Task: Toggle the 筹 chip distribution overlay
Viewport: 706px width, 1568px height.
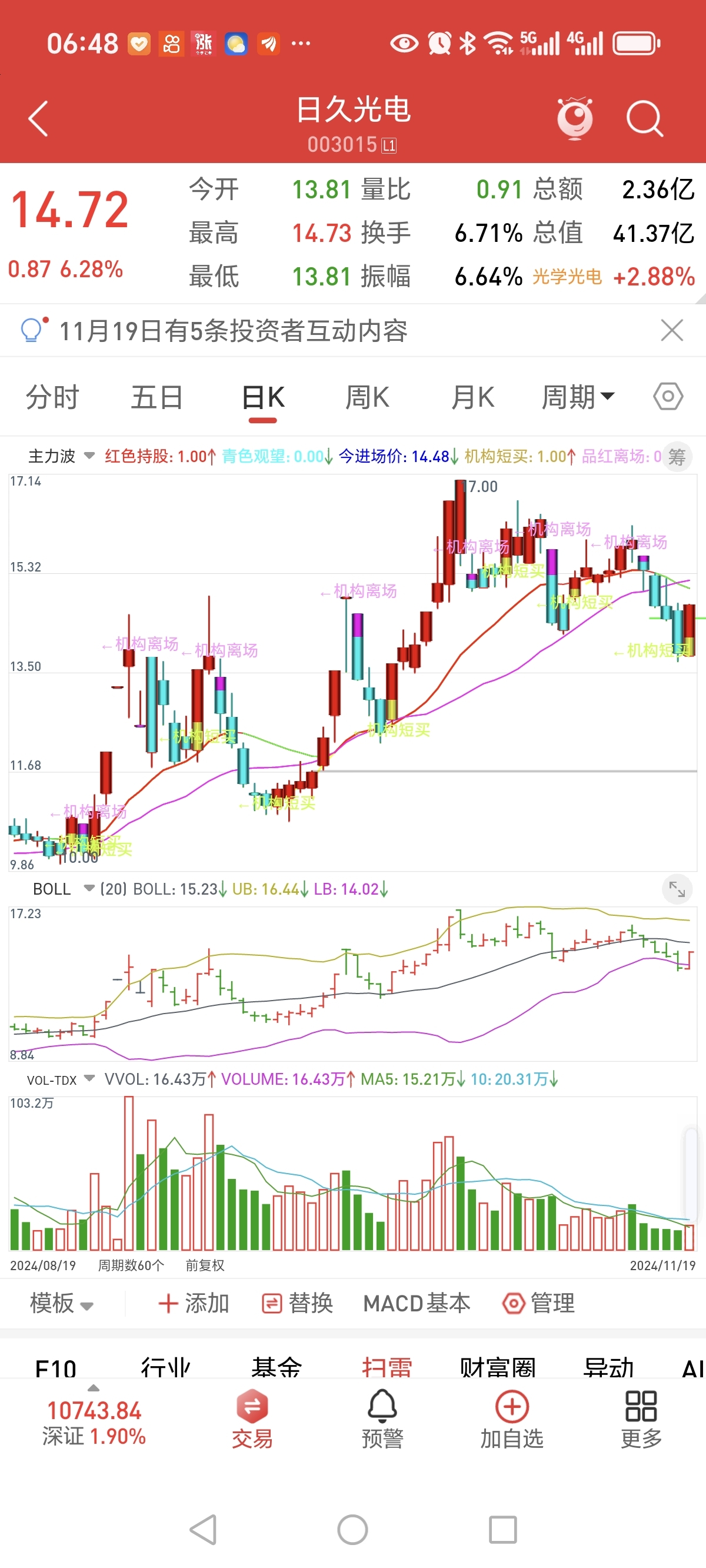Action: [677, 457]
